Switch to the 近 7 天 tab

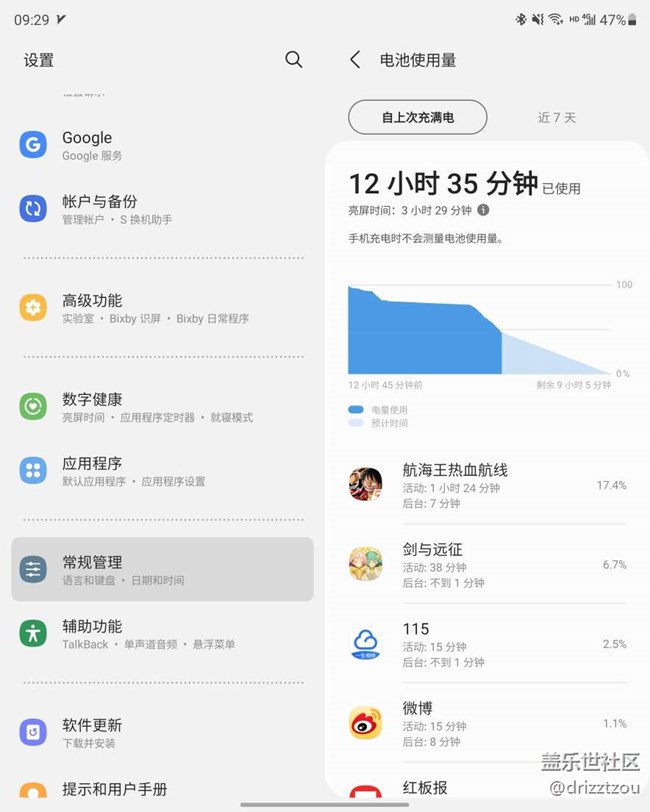[x=556, y=117]
